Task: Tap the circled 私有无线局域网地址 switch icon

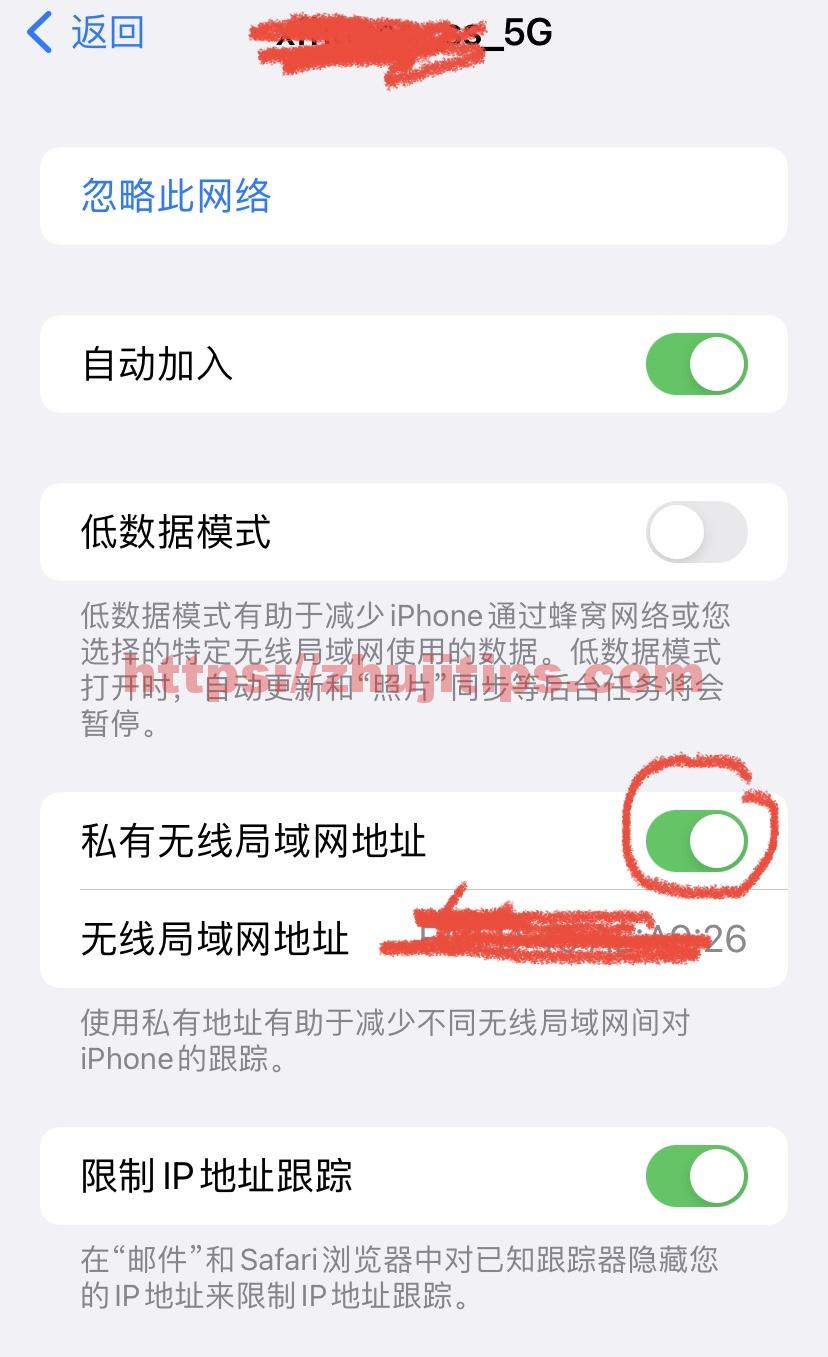Action: (696, 841)
